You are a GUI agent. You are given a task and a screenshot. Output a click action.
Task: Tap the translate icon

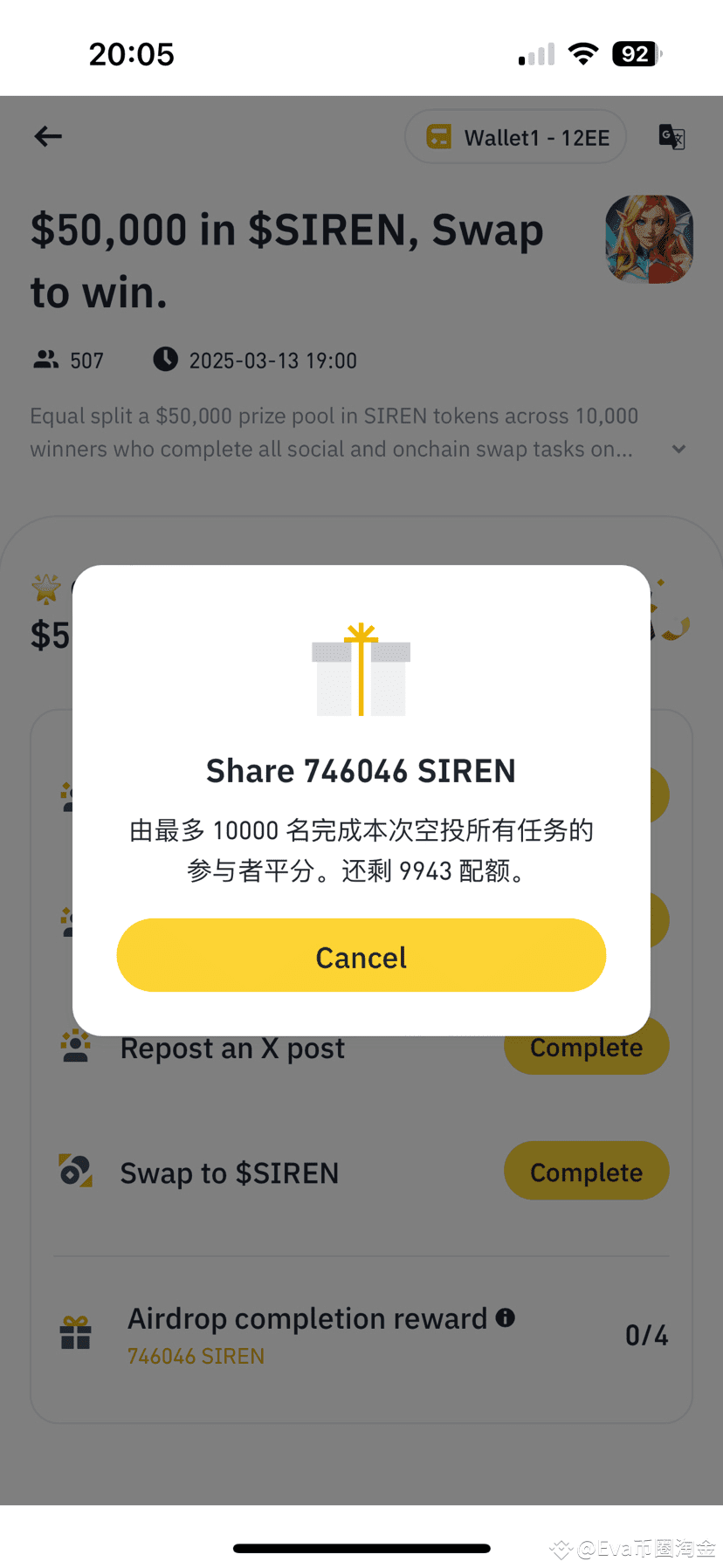pos(671,137)
